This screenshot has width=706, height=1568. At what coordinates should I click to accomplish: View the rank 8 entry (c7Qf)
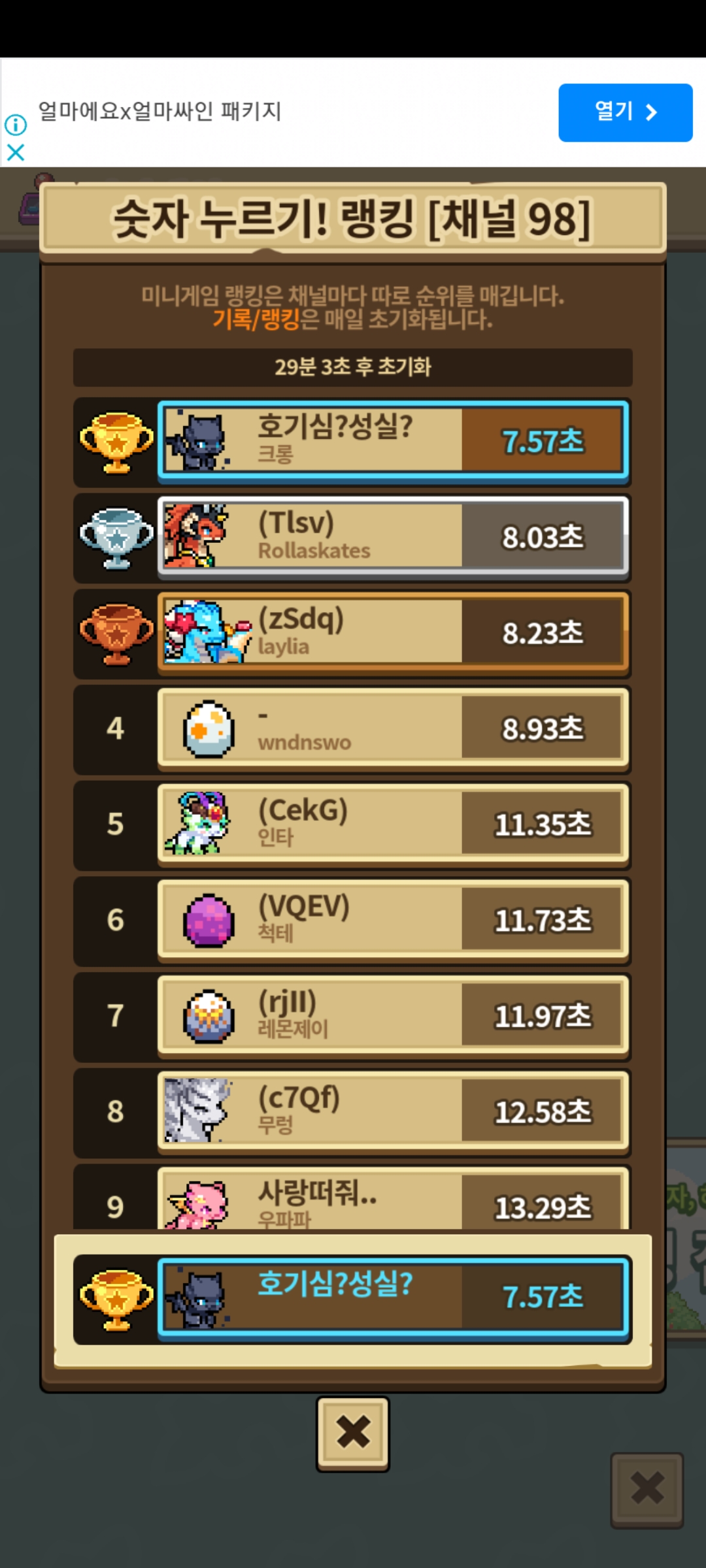pyautogui.click(x=392, y=1110)
